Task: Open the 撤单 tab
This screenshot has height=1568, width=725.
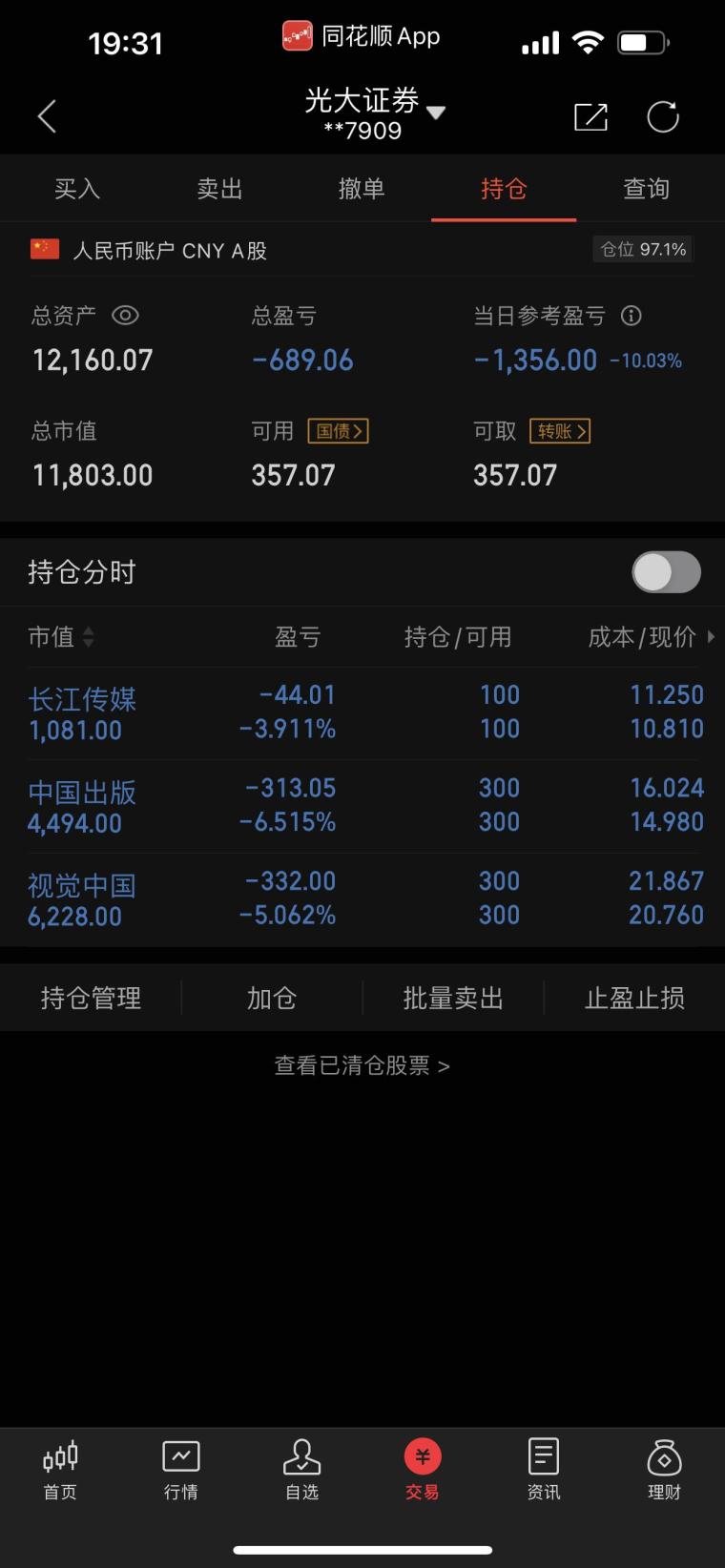Action: [x=362, y=189]
